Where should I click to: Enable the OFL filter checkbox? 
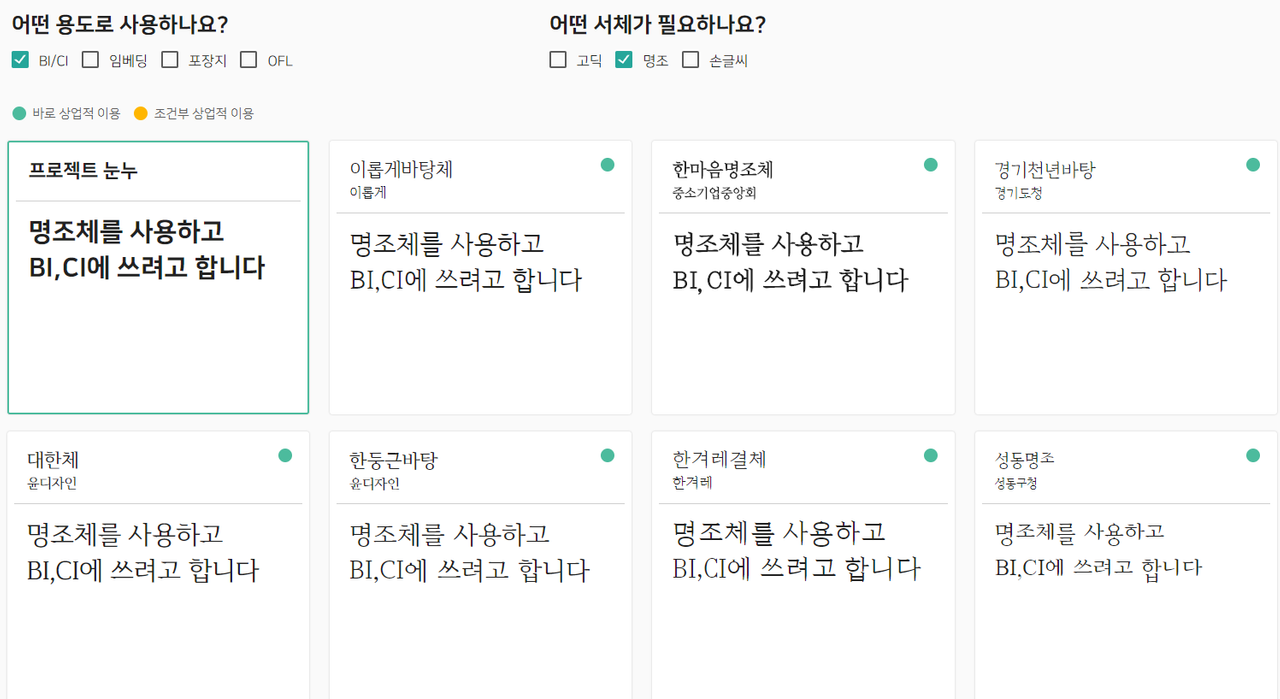(x=248, y=60)
